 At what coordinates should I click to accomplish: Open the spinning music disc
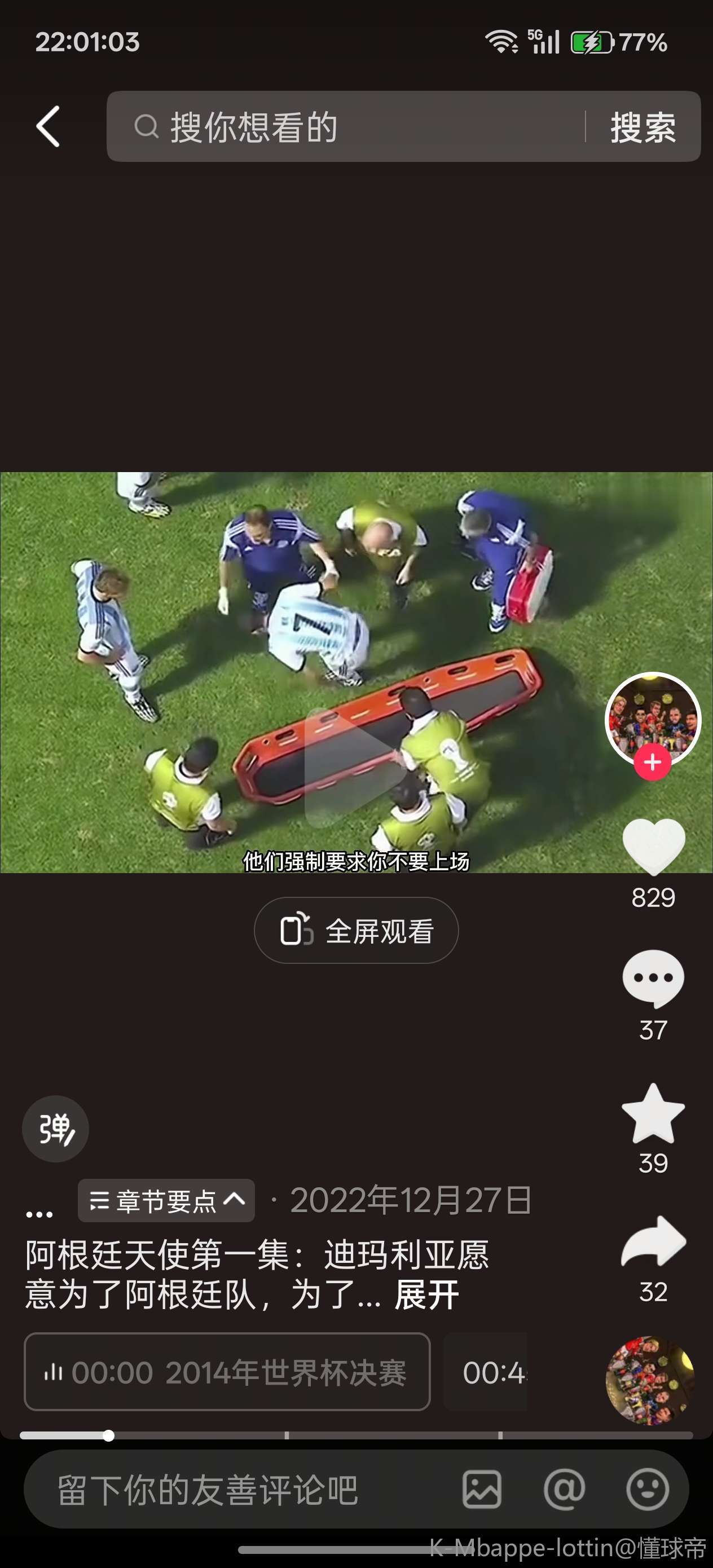tap(650, 1381)
